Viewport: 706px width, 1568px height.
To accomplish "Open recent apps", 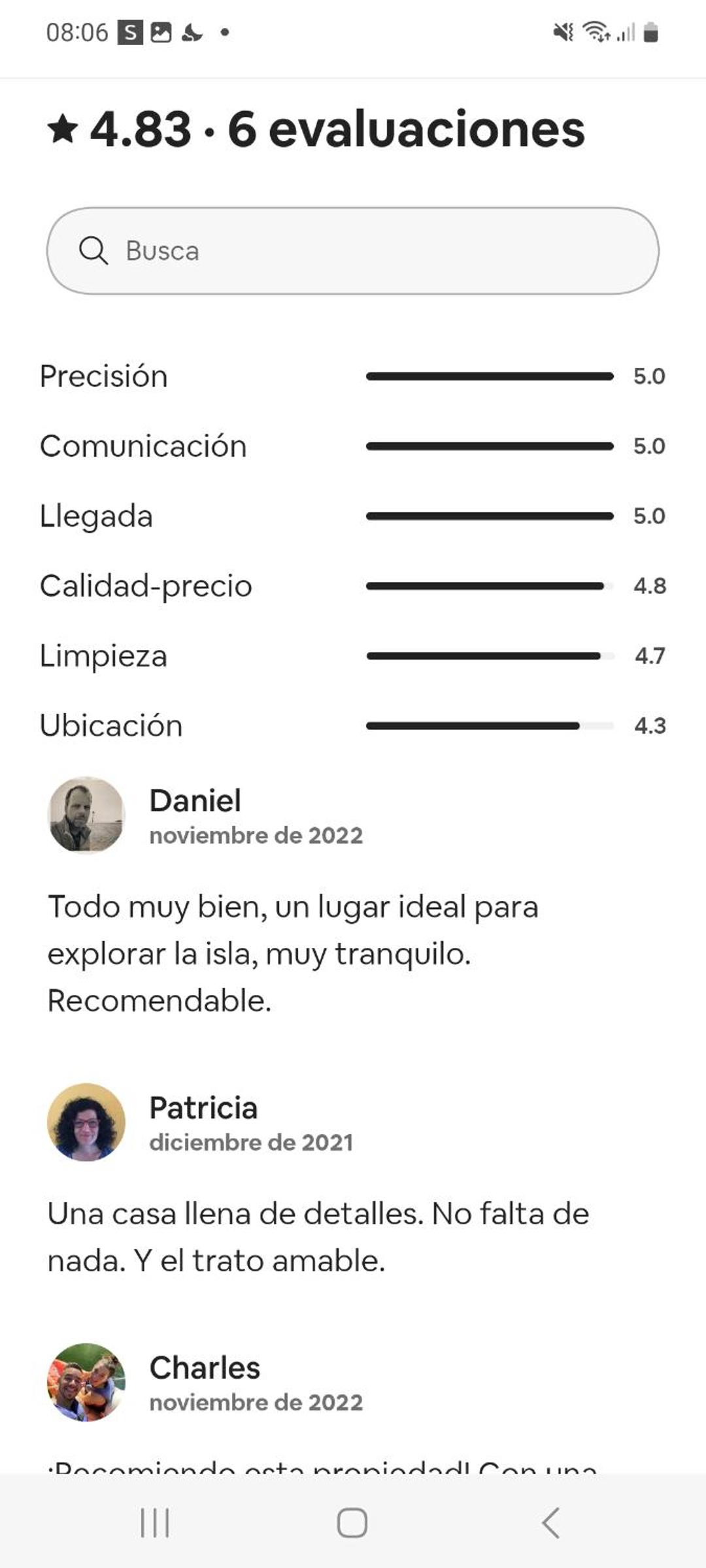I will click(x=155, y=1523).
